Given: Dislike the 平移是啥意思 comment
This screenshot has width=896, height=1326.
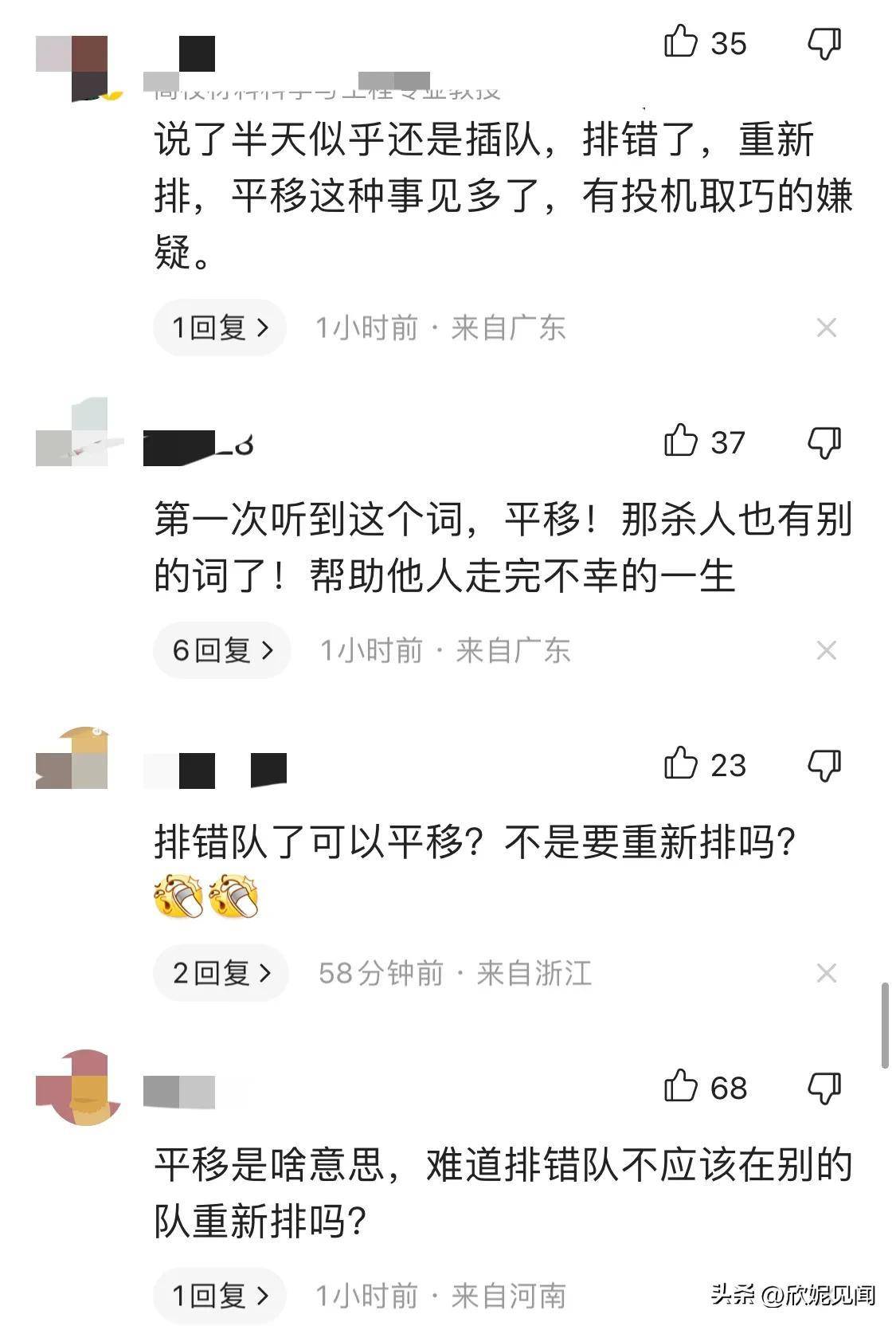Looking at the screenshot, I should [x=824, y=1088].
